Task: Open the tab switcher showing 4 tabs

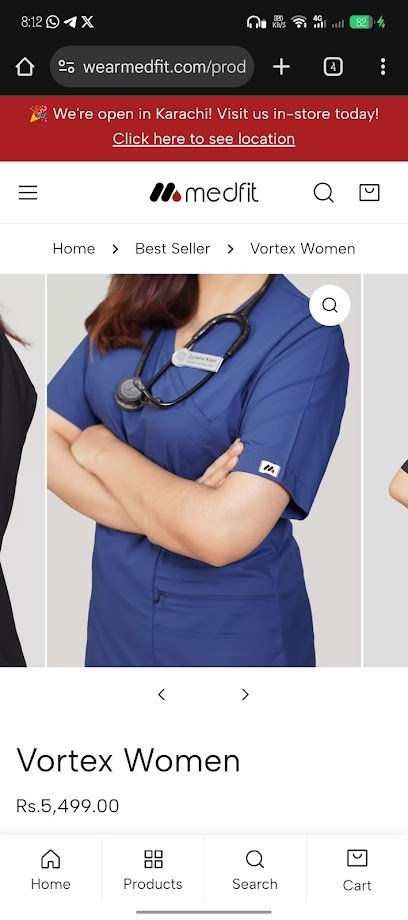Action: point(333,67)
